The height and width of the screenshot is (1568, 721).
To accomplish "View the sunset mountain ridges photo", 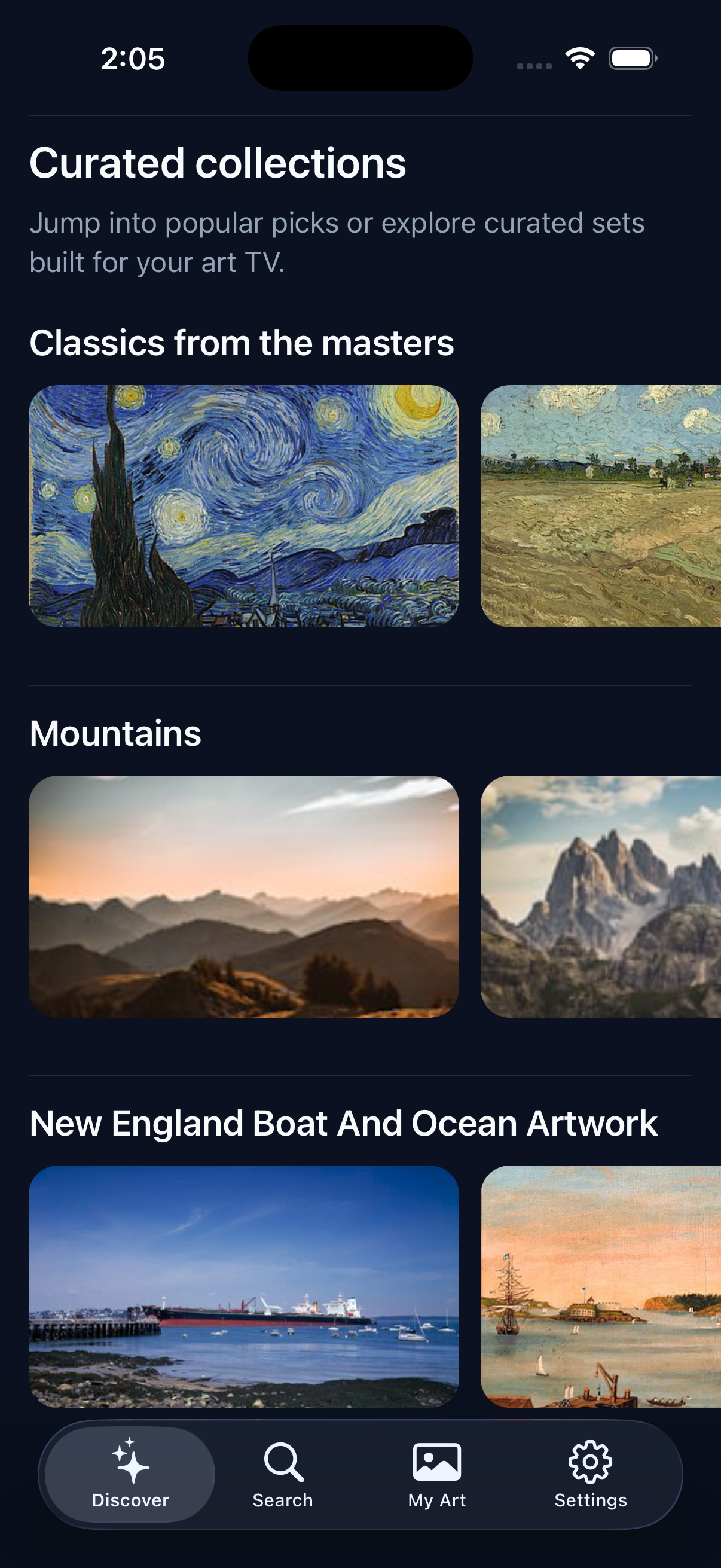I will 243,896.
